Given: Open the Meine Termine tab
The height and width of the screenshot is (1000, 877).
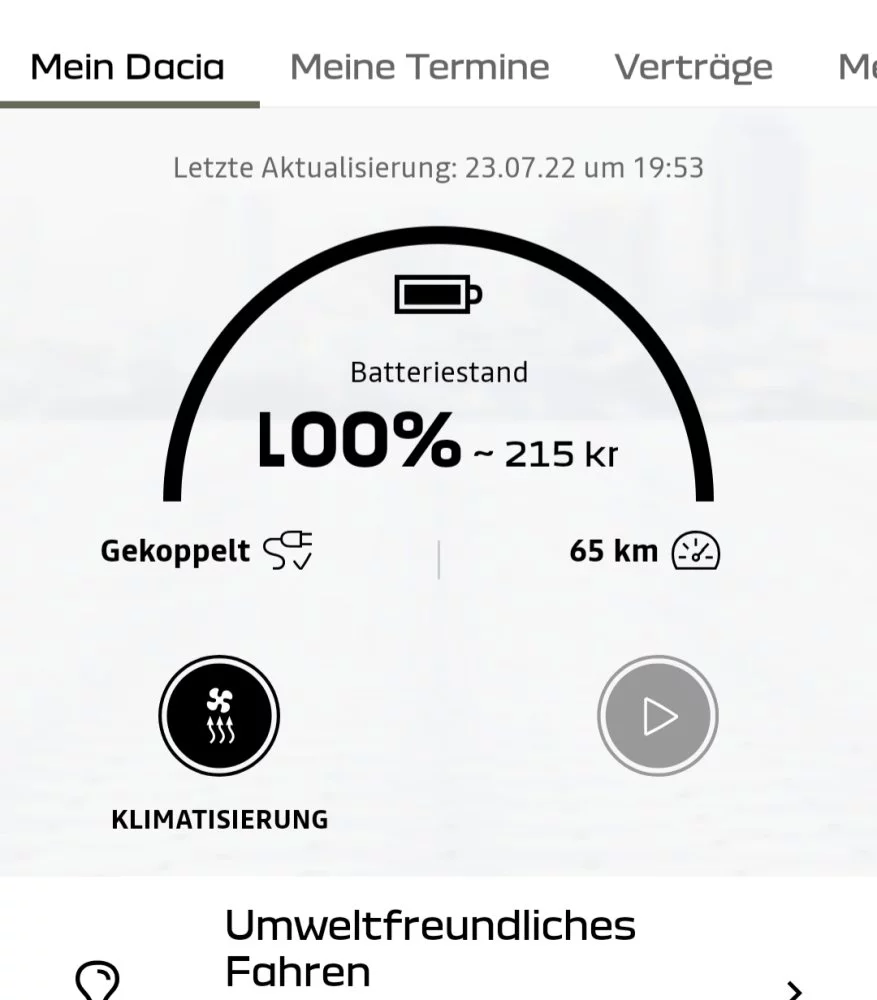Looking at the screenshot, I should click(x=419, y=67).
